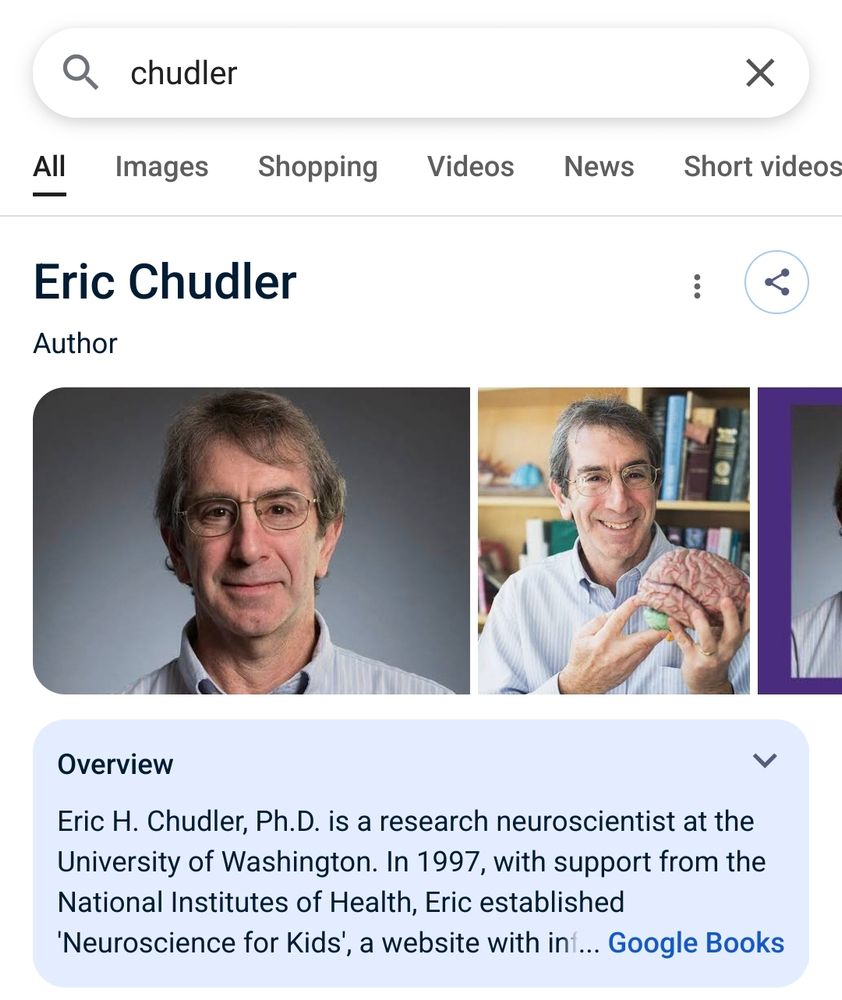Screen dimensions: 842x1000
Task: Open the share options for Eric Chudler
Action: pos(776,284)
